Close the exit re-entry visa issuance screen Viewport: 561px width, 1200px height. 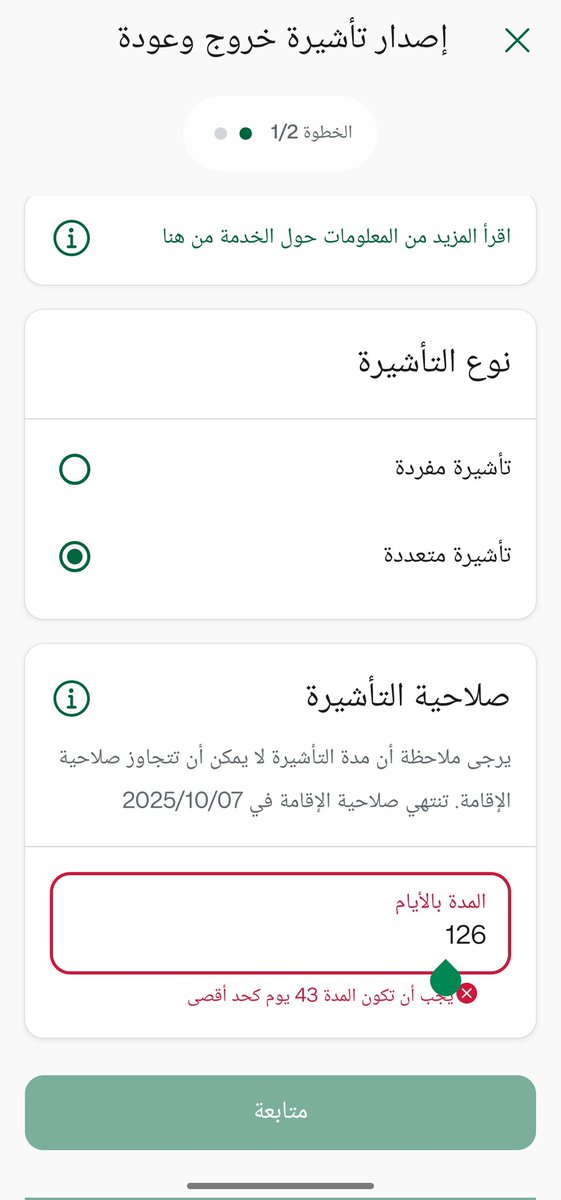tap(517, 41)
